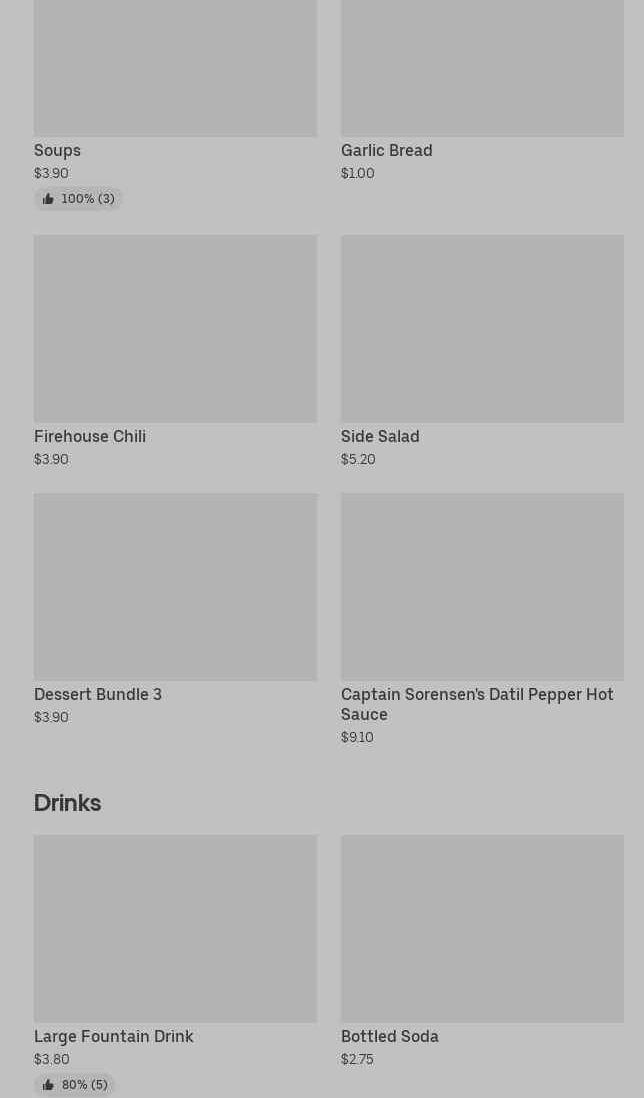Image resolution: width=644 pixels, height=1098 pixels.
Task: Open Firehouse Chili details
Action: [175, 330]
